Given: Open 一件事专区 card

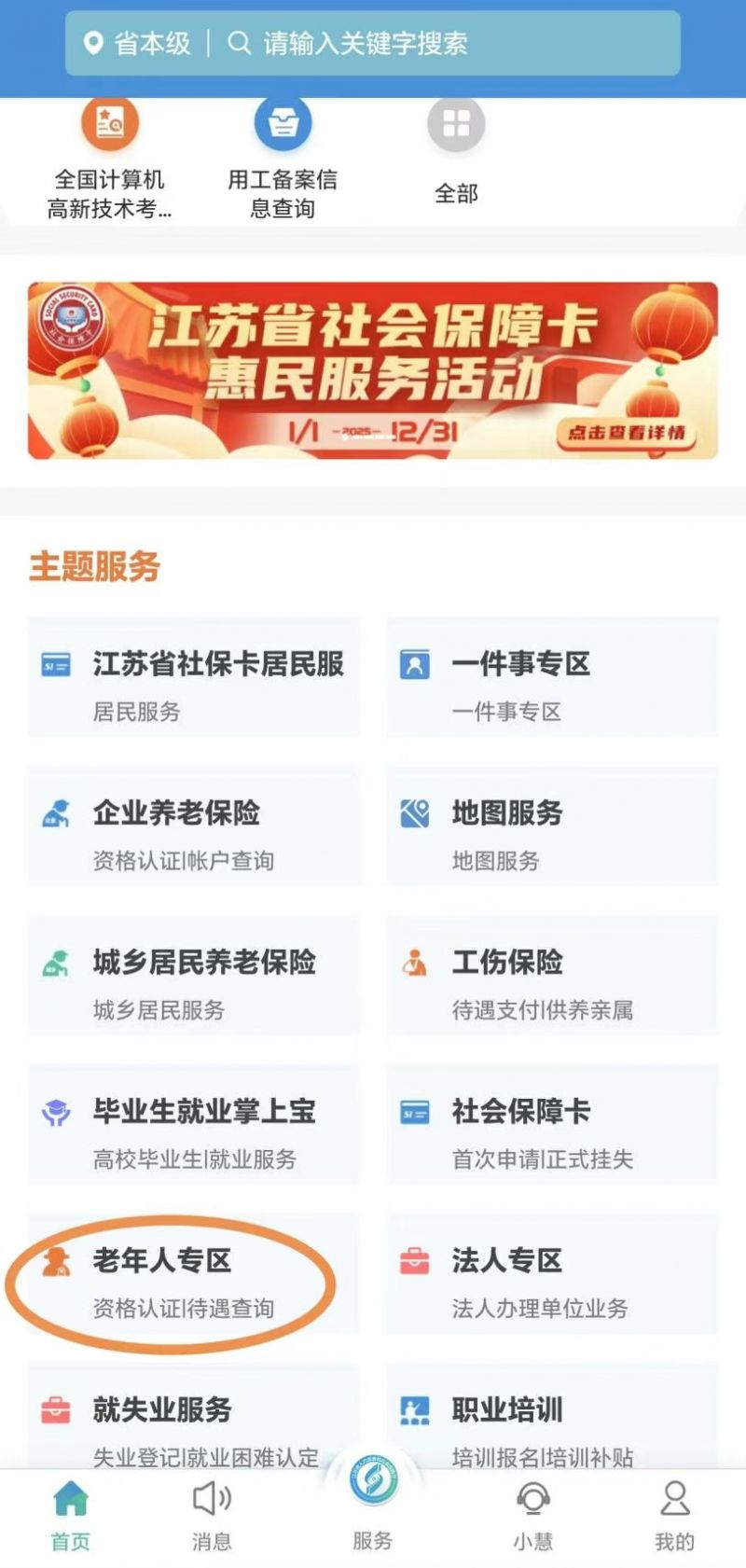Looking at the screenshot, I should [552, 678].
